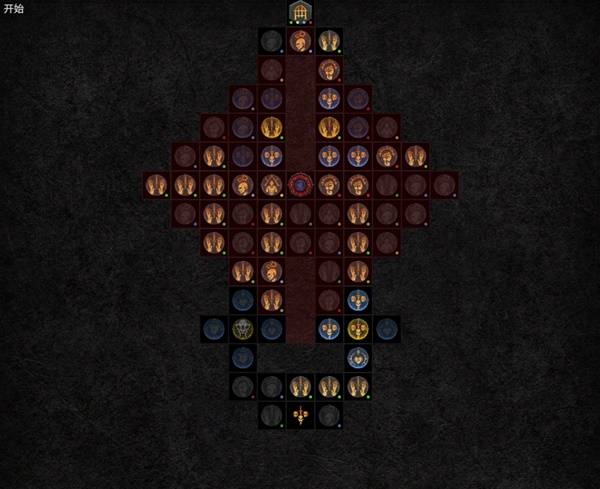This screenshot has width=600, height=489.
Task: Open the skull-faced glyph socket node
Action: [243, 328]
